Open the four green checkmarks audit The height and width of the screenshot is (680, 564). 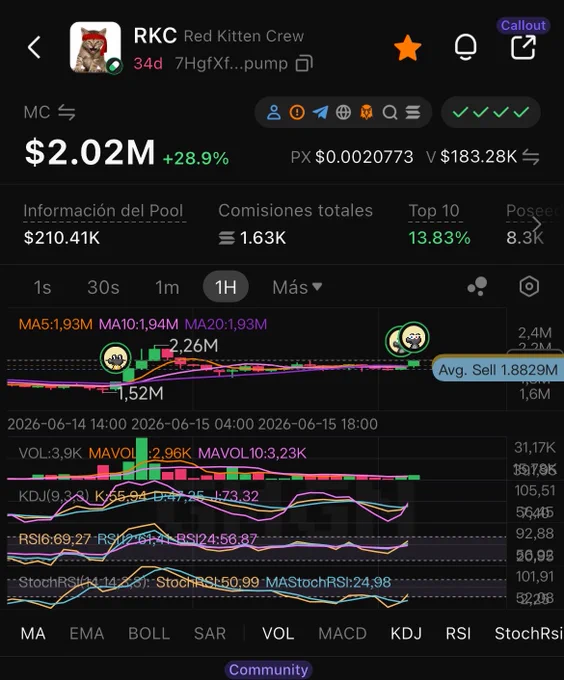pos(491,112)
